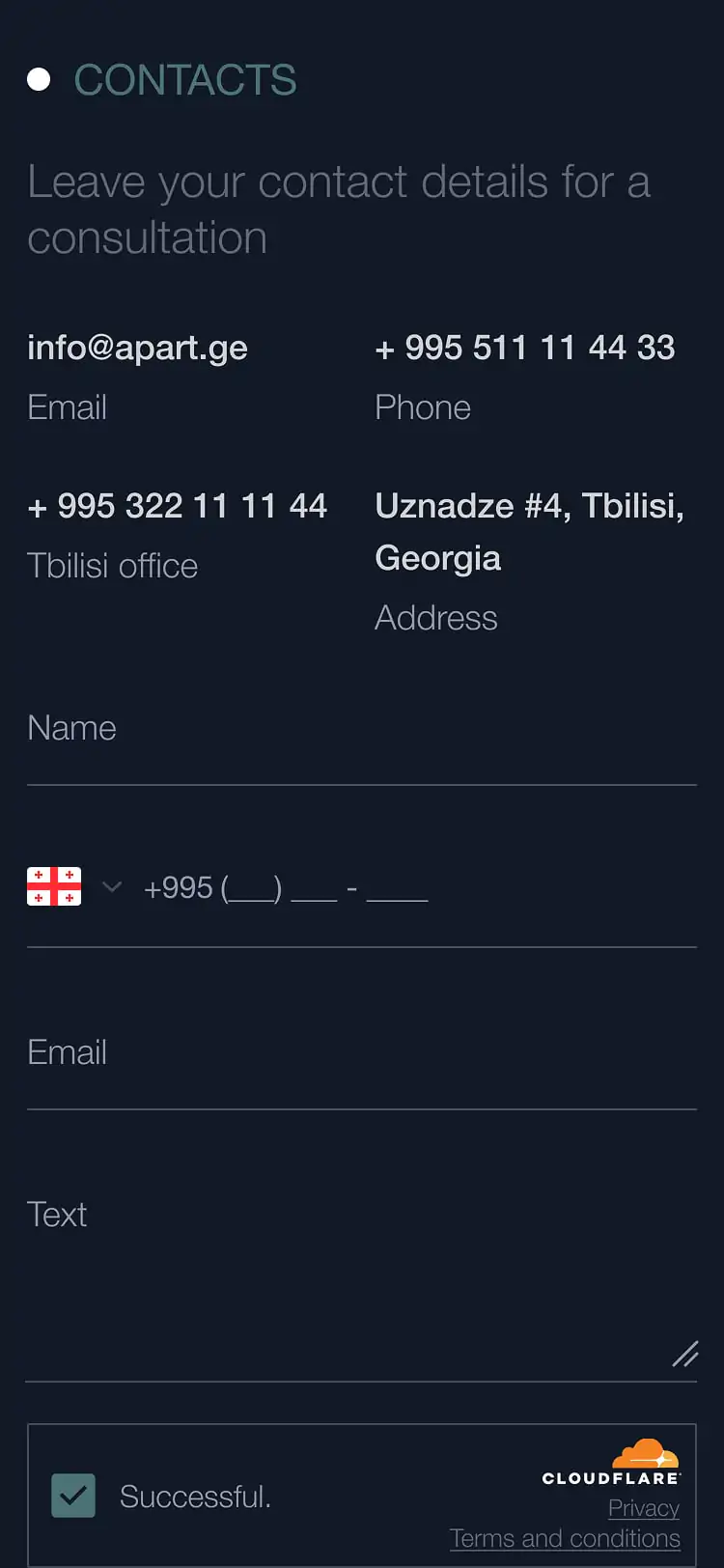Open Cloudflare Privacy link
The height and width of the screenshot is (1568, 724).
click(643, 1508)
